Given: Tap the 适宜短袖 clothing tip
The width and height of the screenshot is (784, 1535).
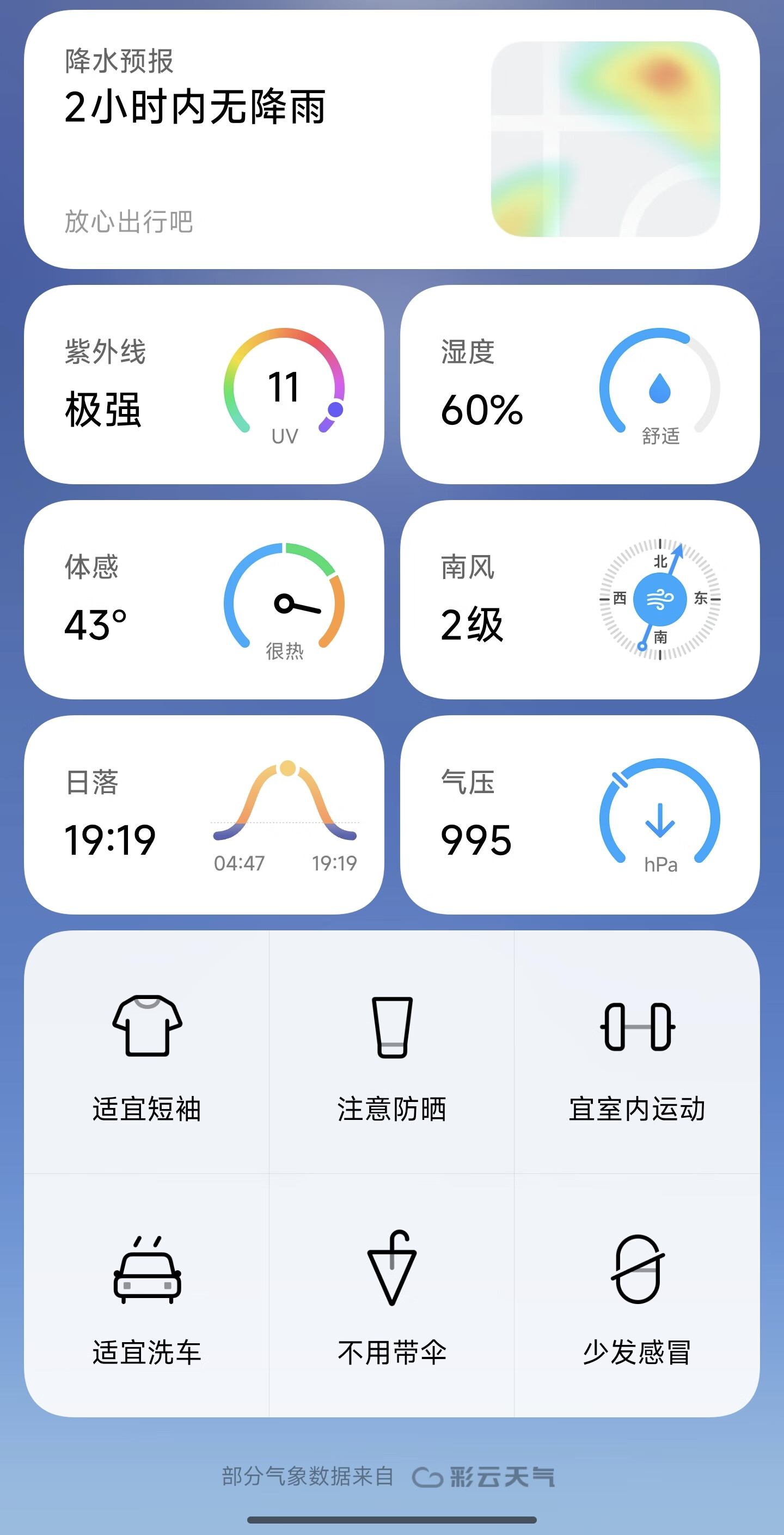Looking at the screenshot, I should 146,1052.
